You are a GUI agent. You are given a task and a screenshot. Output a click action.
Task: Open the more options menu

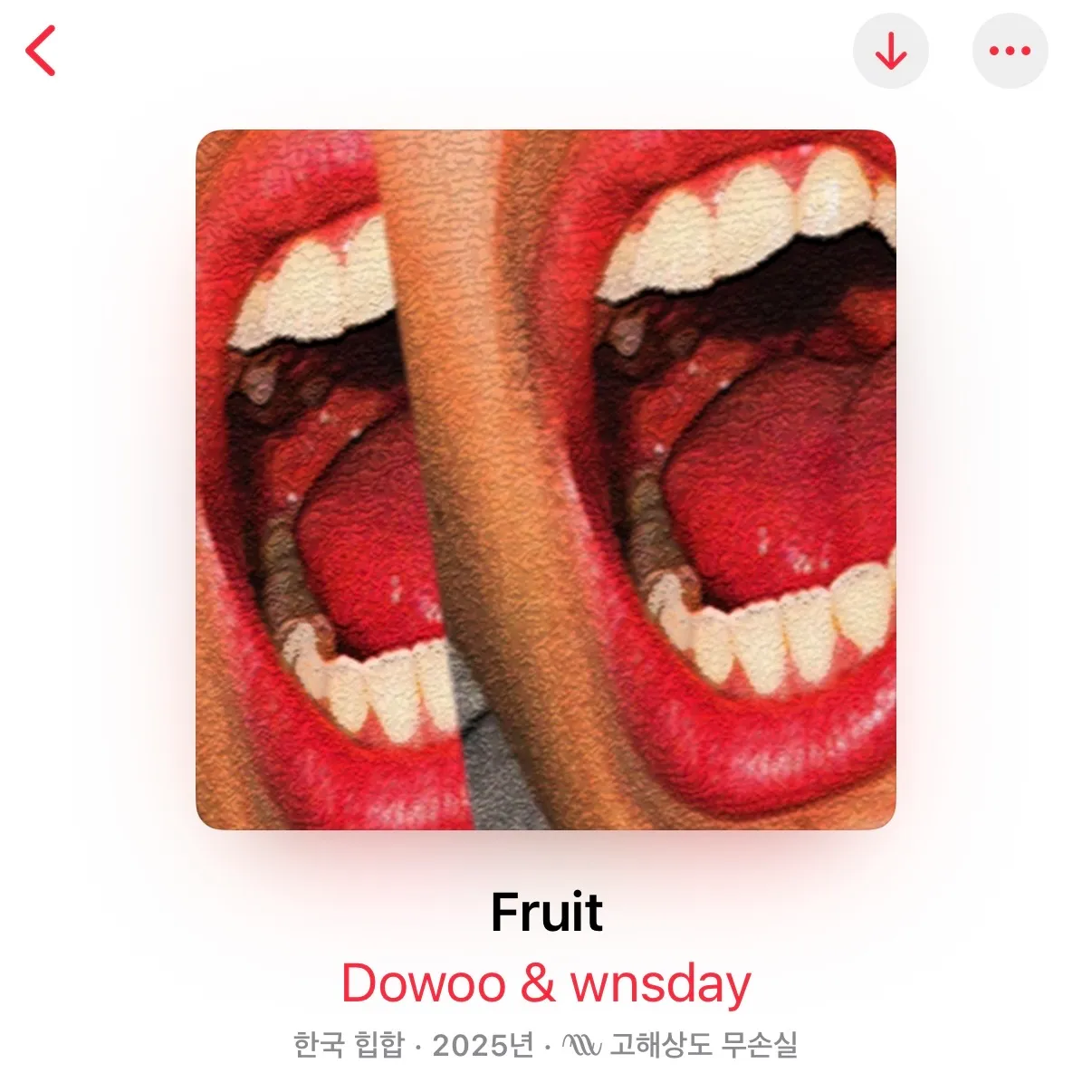(1010, 51)
